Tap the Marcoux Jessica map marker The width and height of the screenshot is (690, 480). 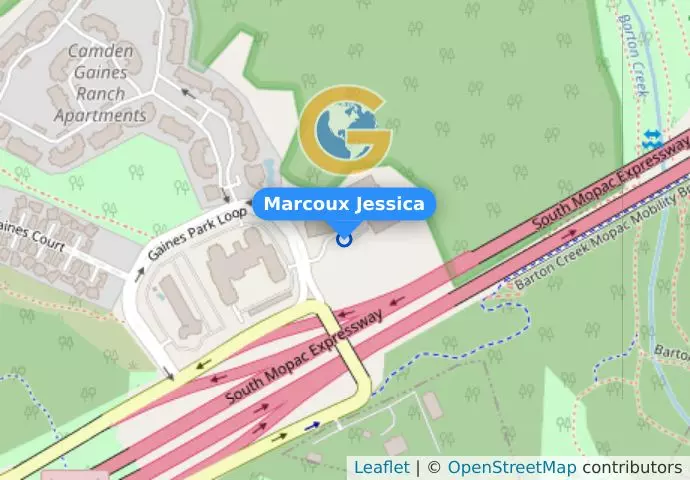[x=344, y=239]
